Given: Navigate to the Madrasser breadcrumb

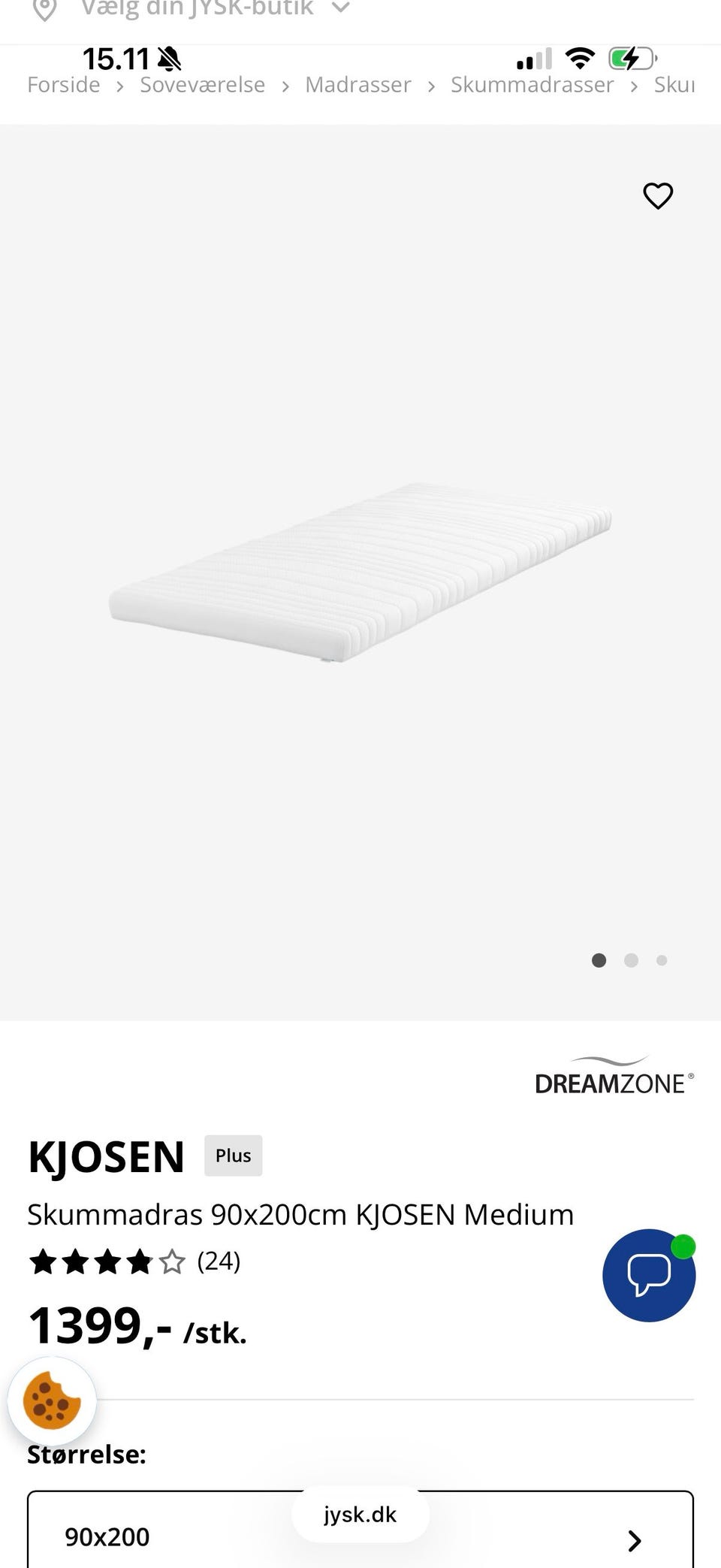Looking at the screenshot, I should (357, 86).
